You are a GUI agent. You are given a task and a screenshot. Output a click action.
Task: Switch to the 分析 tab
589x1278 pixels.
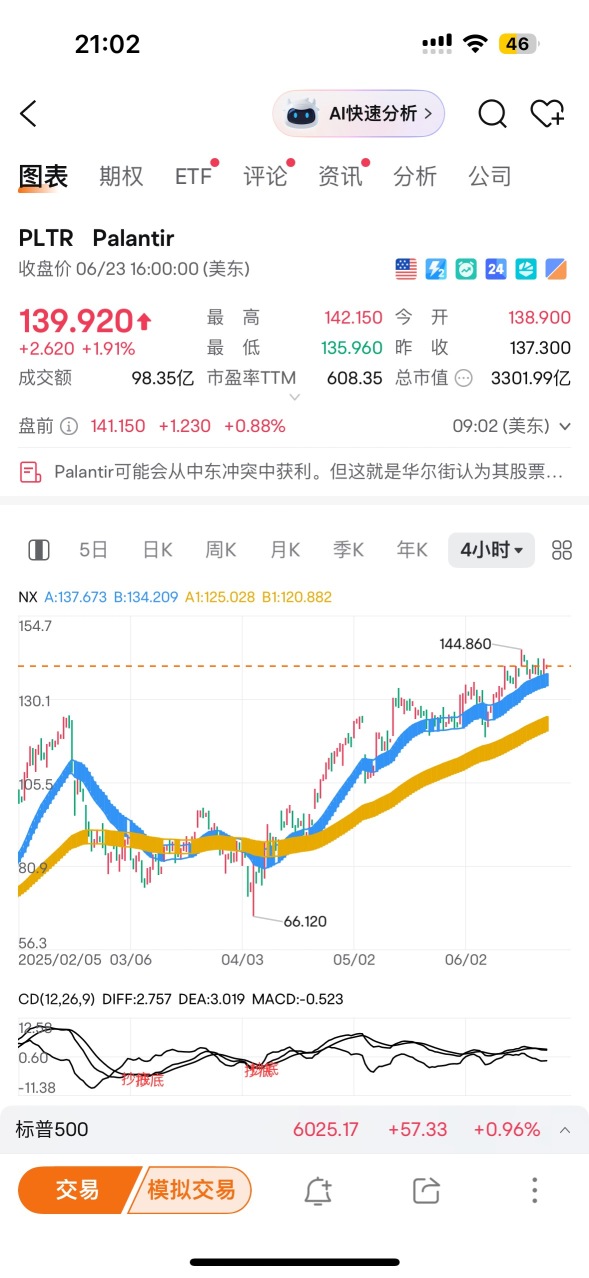click(415, 177)
